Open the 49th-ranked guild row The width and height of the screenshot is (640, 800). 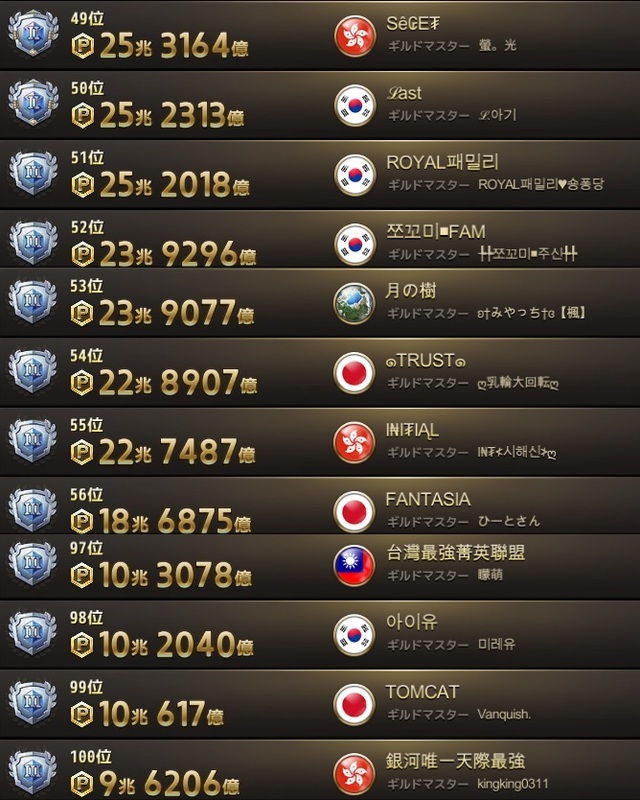(x=320, y=34)
